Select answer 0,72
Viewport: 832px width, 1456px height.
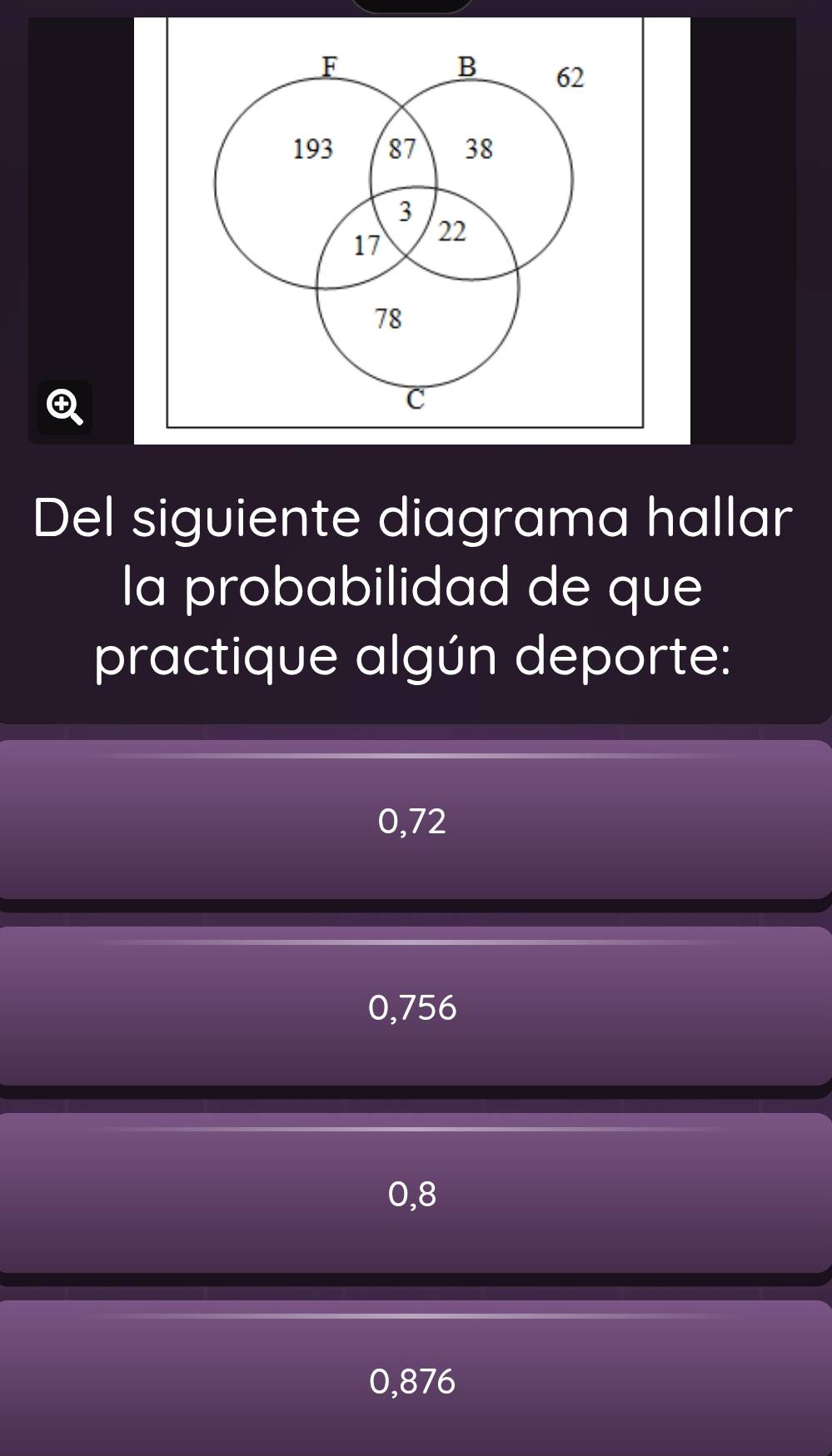click(x=414, y=821)
